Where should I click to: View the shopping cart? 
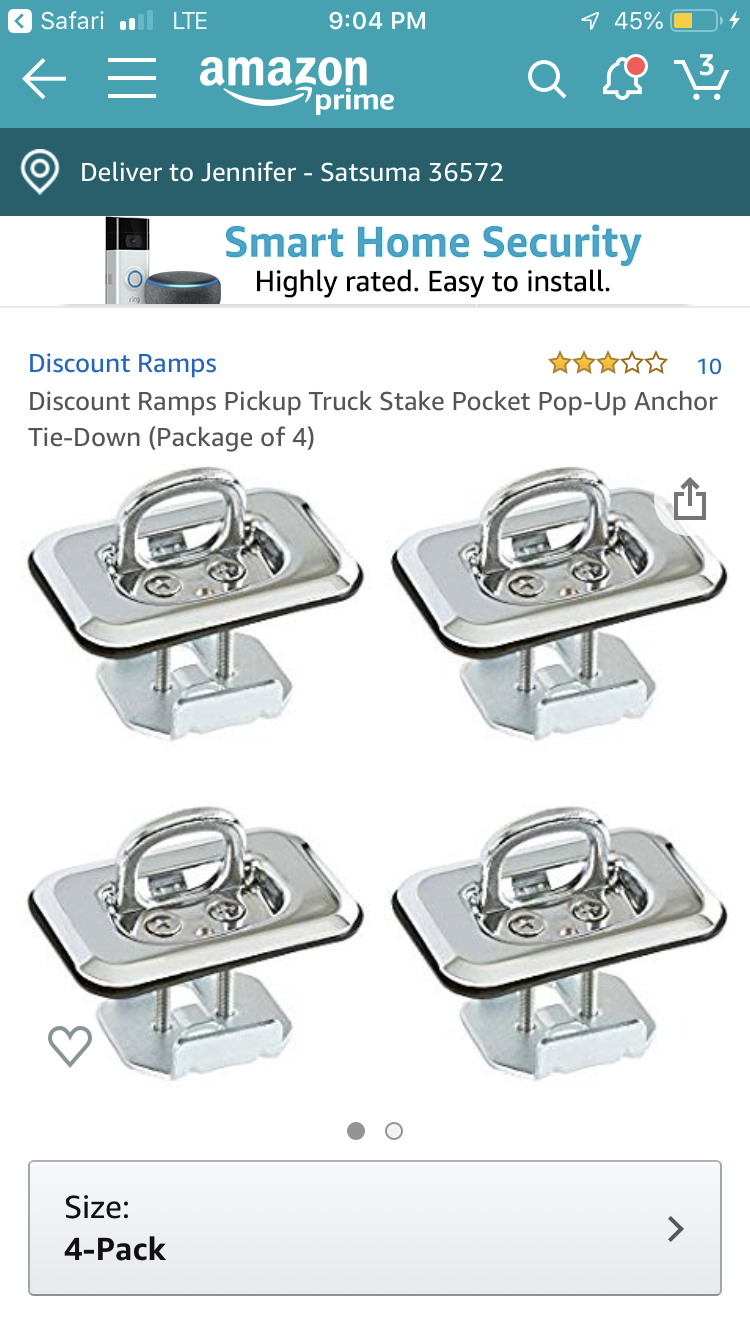click(x=701, y=77)
